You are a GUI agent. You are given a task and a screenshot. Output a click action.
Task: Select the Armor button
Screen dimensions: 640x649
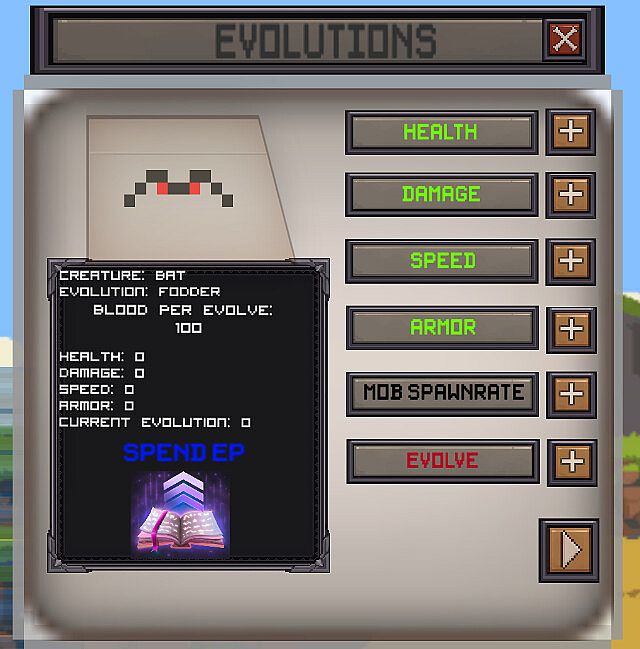(x=441, y=327)
